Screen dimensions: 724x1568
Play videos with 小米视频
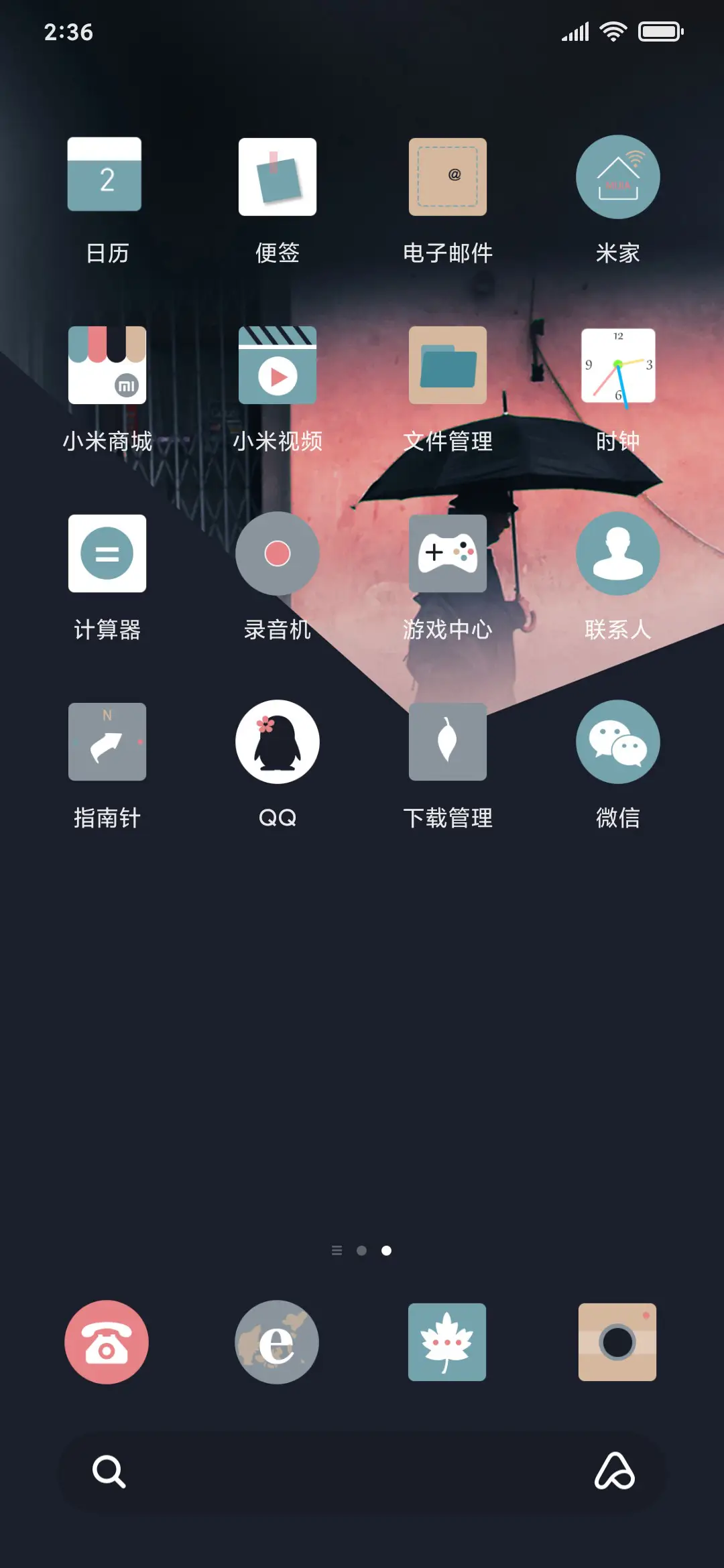click(278, 365)
